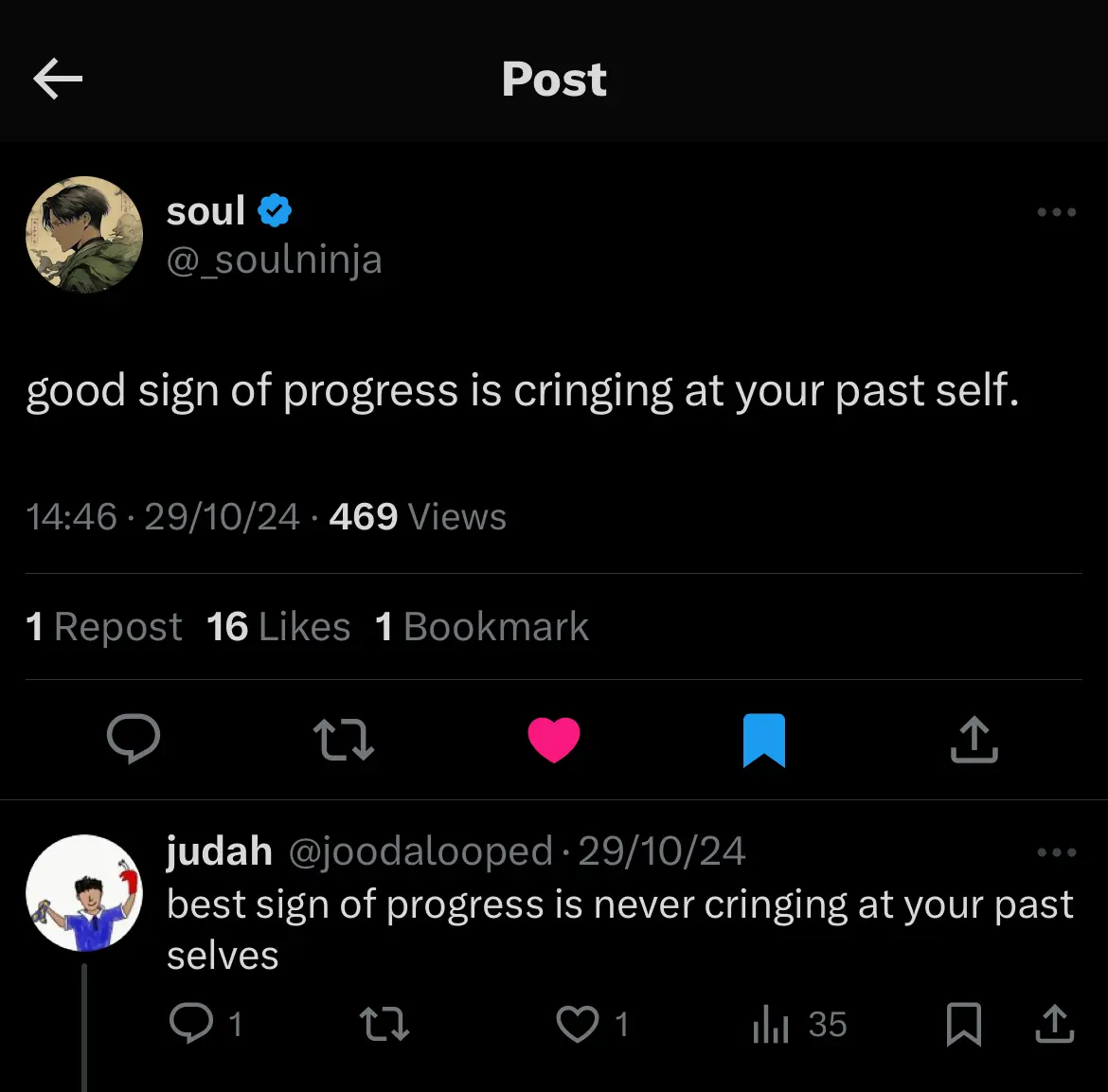Repost soul's post

343,740
